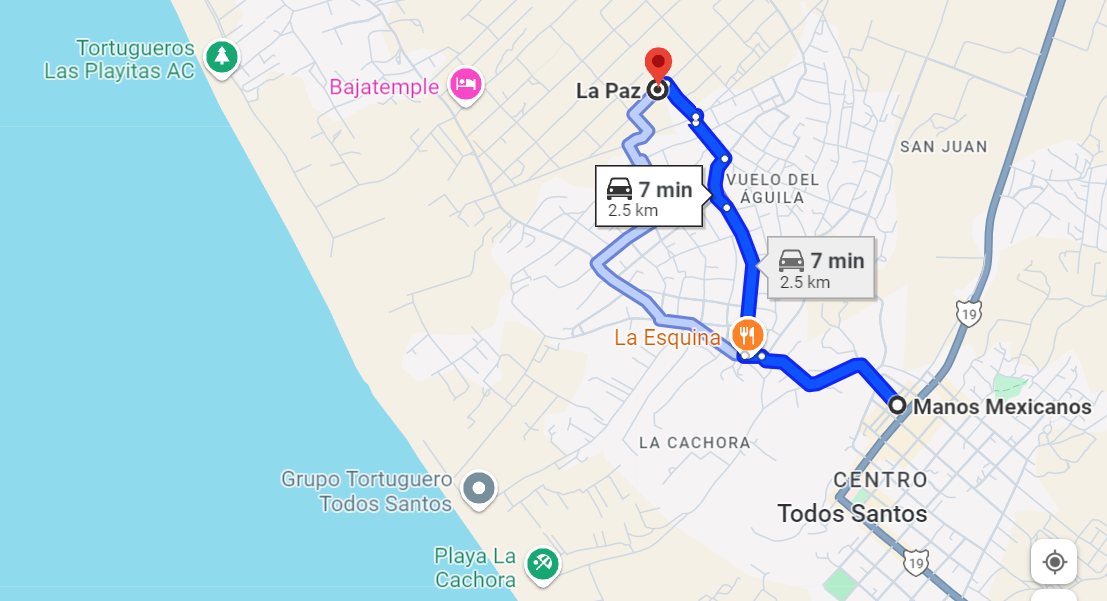Select the alternate lighter 7 min route label
Viewport: 1107px width, 601px height.
(x=649, y=196)
